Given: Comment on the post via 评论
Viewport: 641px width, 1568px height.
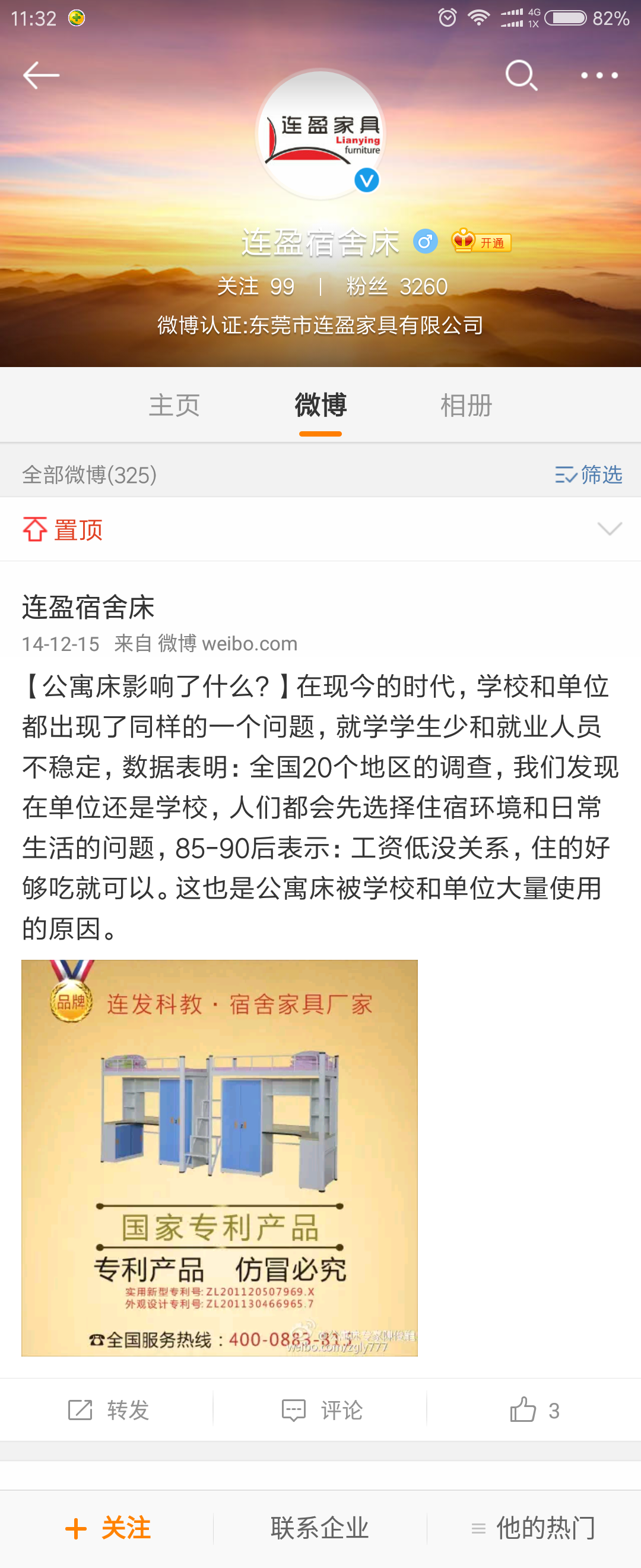Looking at the screenshot, I should (x=322, y=1410).
